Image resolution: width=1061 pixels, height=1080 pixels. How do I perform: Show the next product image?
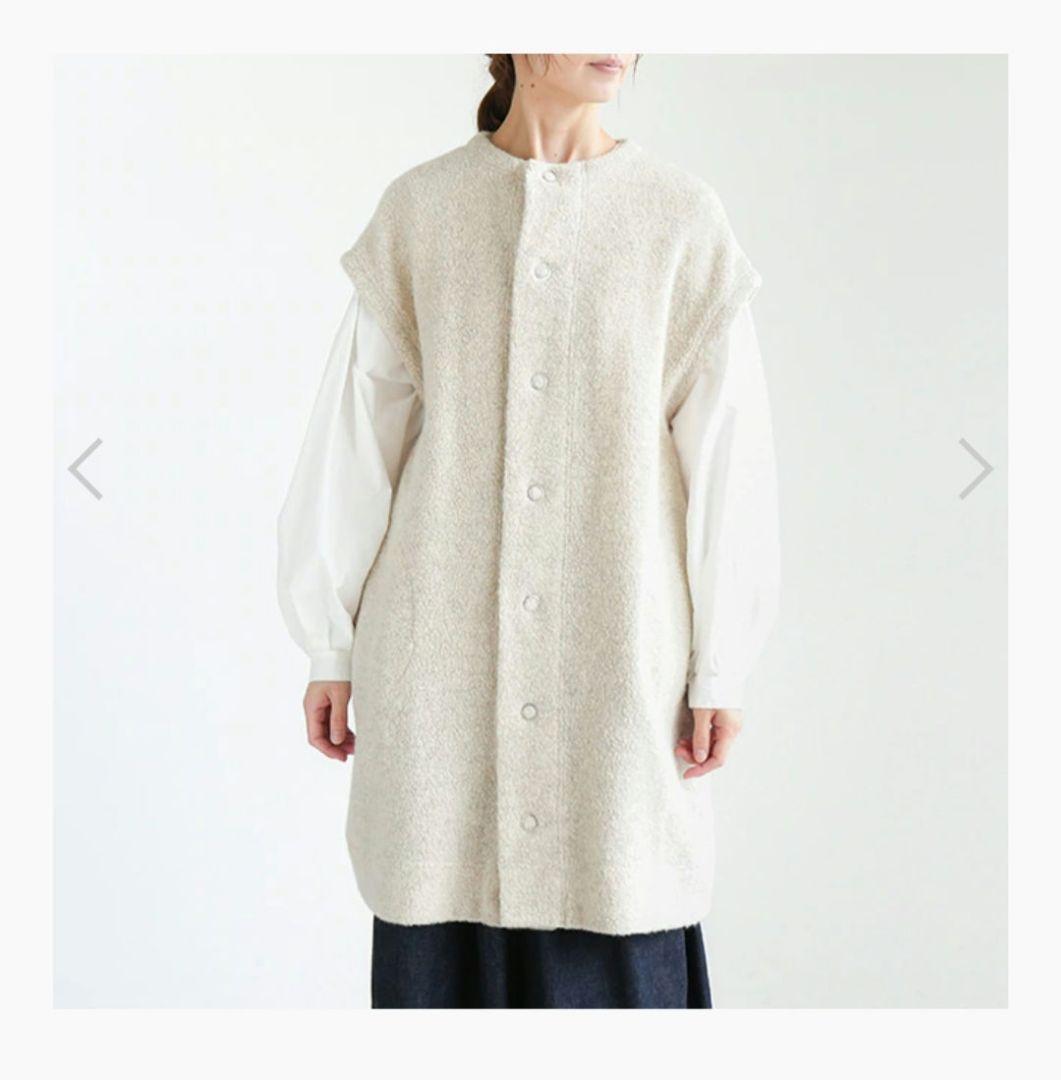coord(975,469)
